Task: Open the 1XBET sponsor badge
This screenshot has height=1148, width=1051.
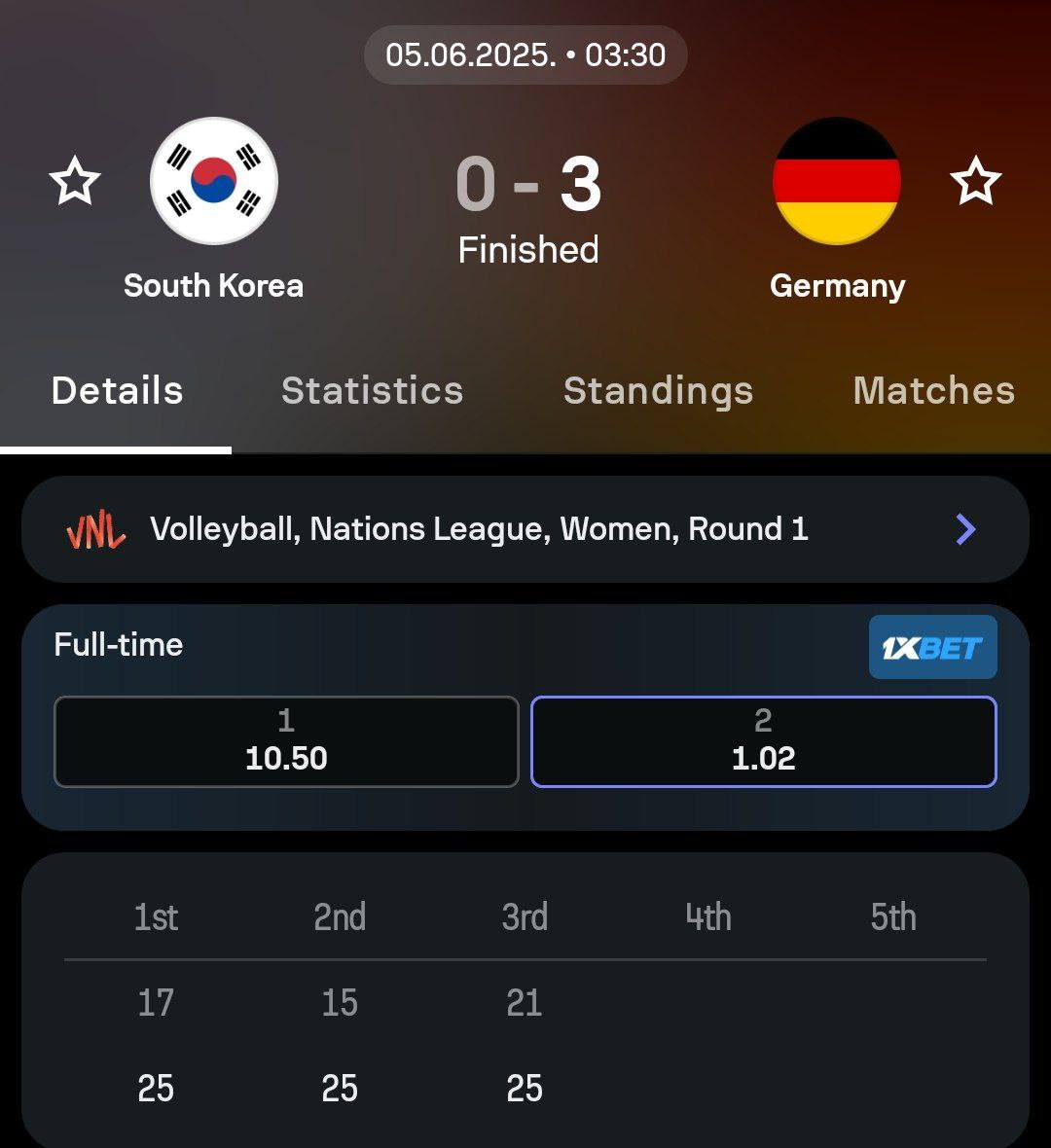Action: pyautogui.click(x=932, y=647)
